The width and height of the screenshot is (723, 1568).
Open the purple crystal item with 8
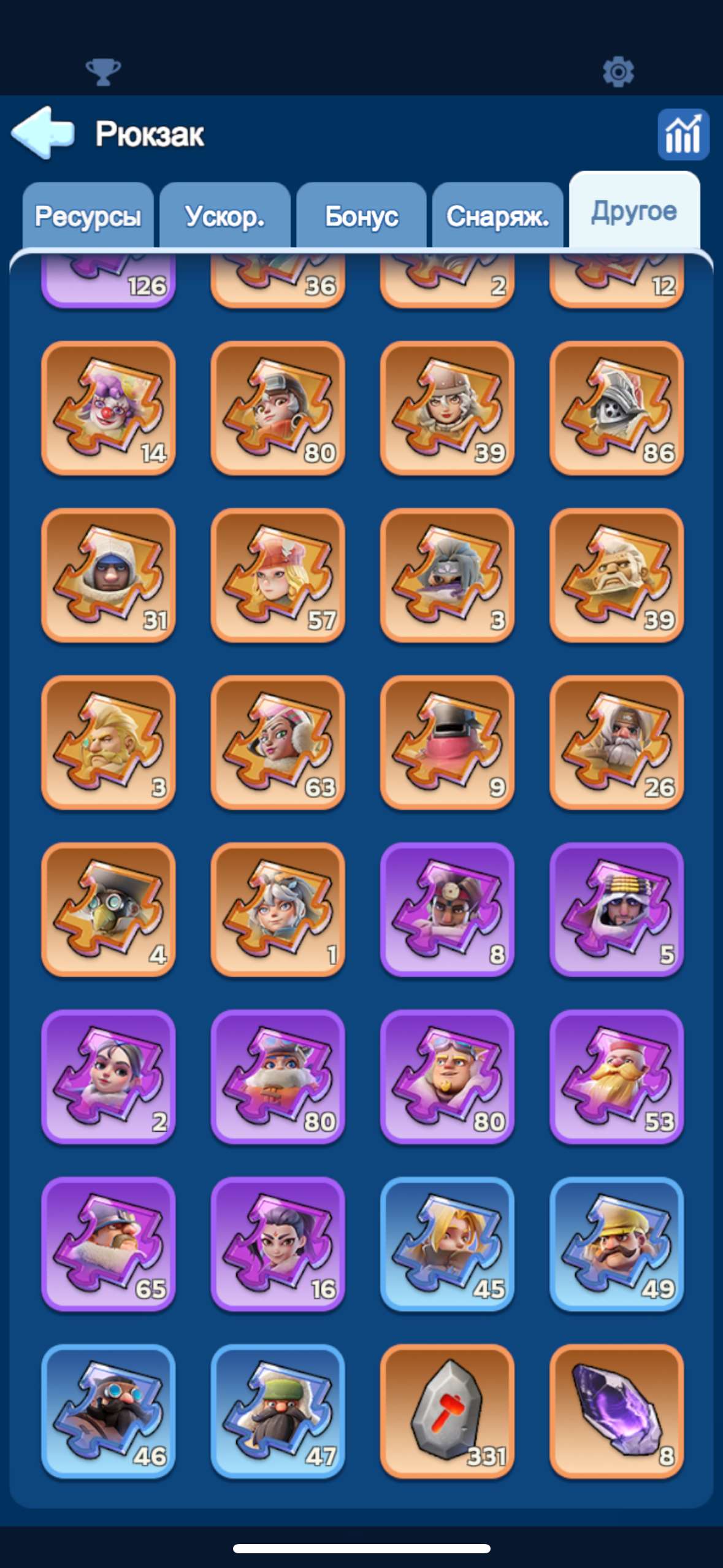tap(617, 1411)
